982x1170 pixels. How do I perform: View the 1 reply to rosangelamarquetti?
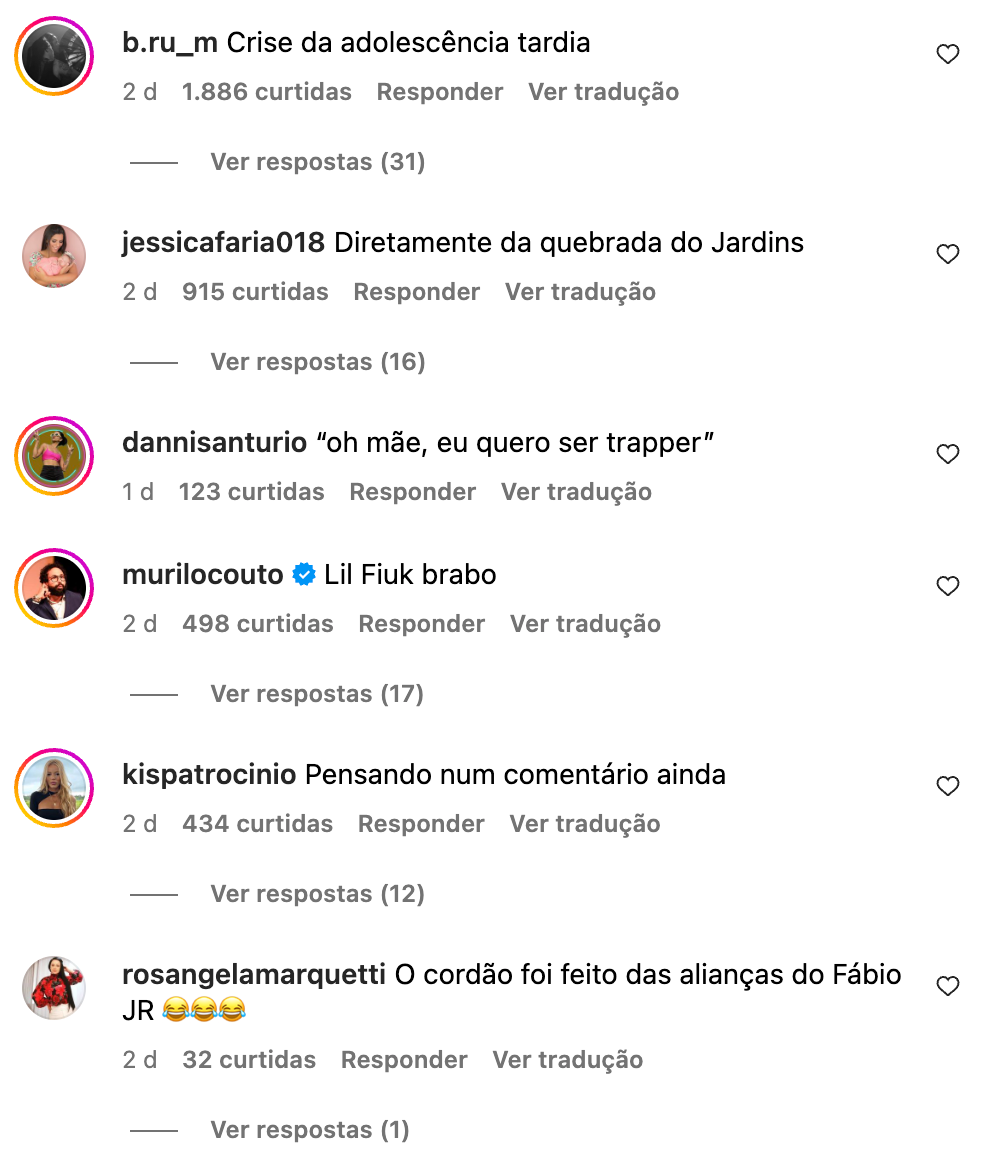(x=309, y=1130)
